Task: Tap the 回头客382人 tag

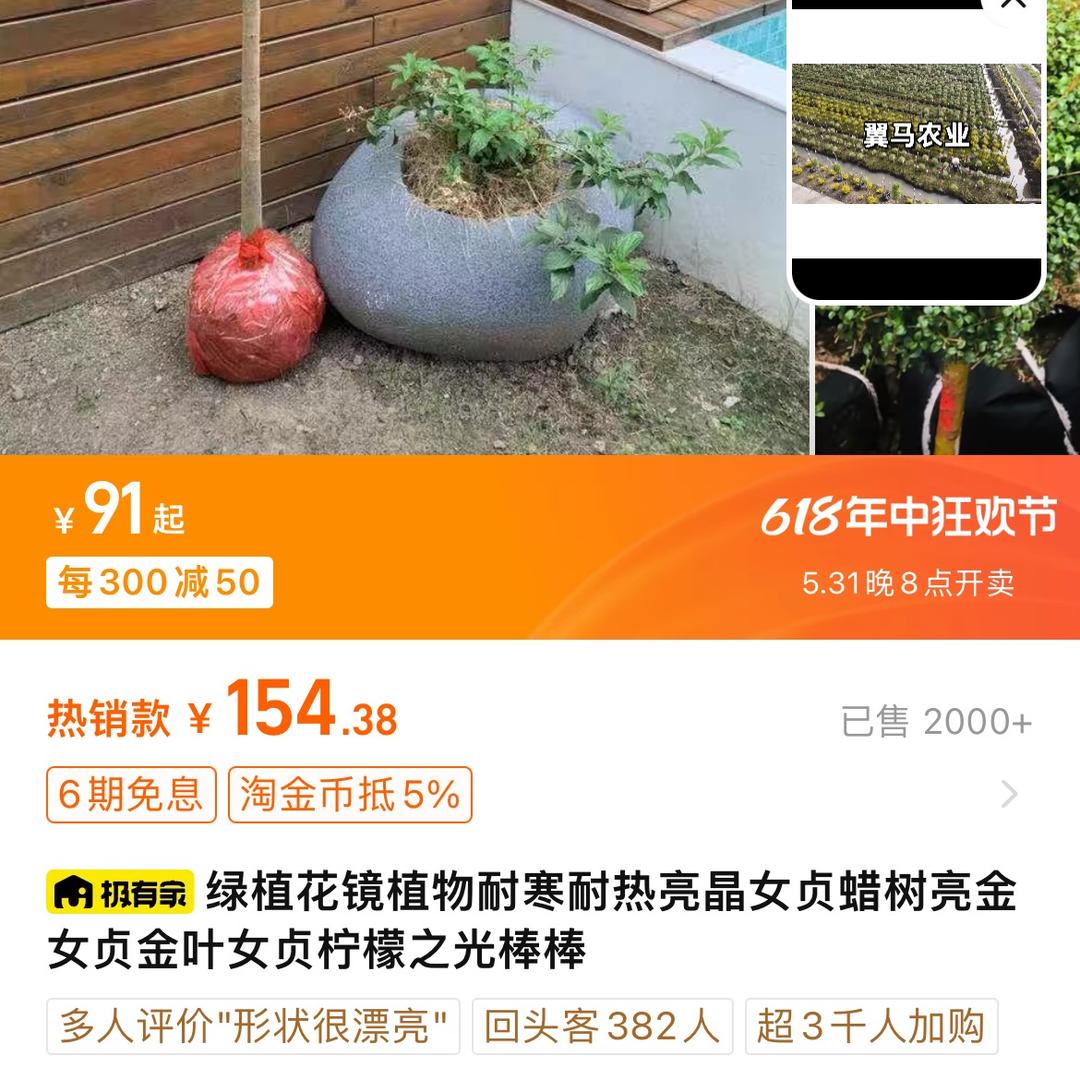Action: 602,1026
